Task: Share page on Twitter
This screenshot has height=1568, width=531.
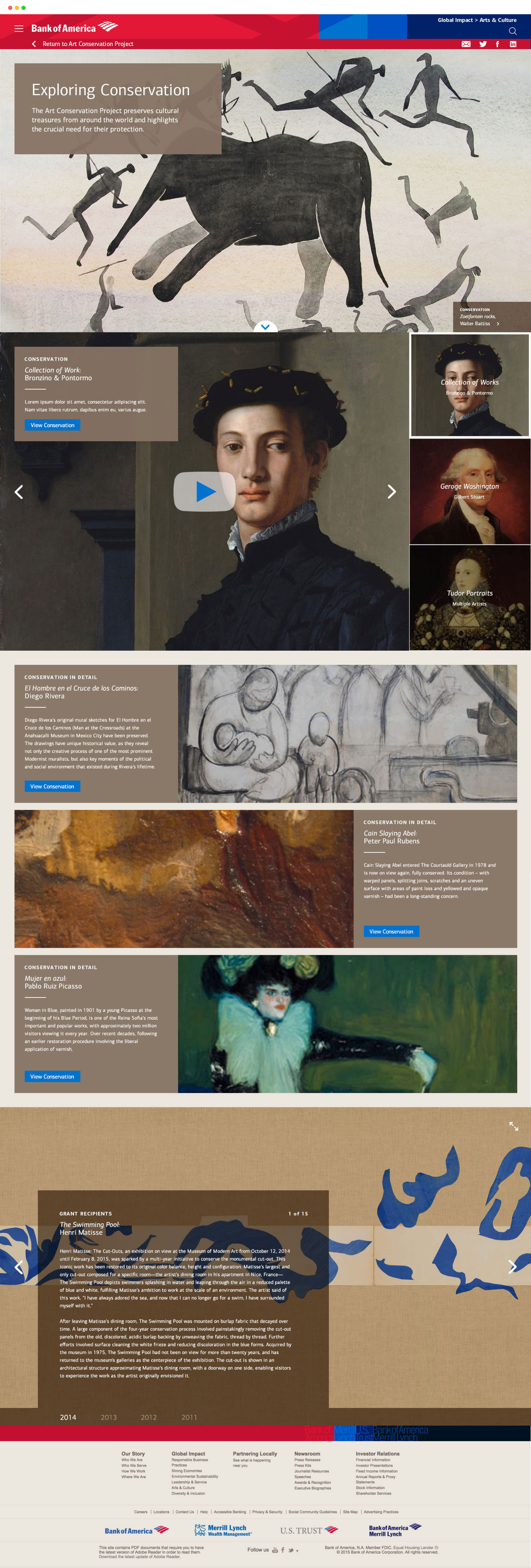Action: point(483,44)
